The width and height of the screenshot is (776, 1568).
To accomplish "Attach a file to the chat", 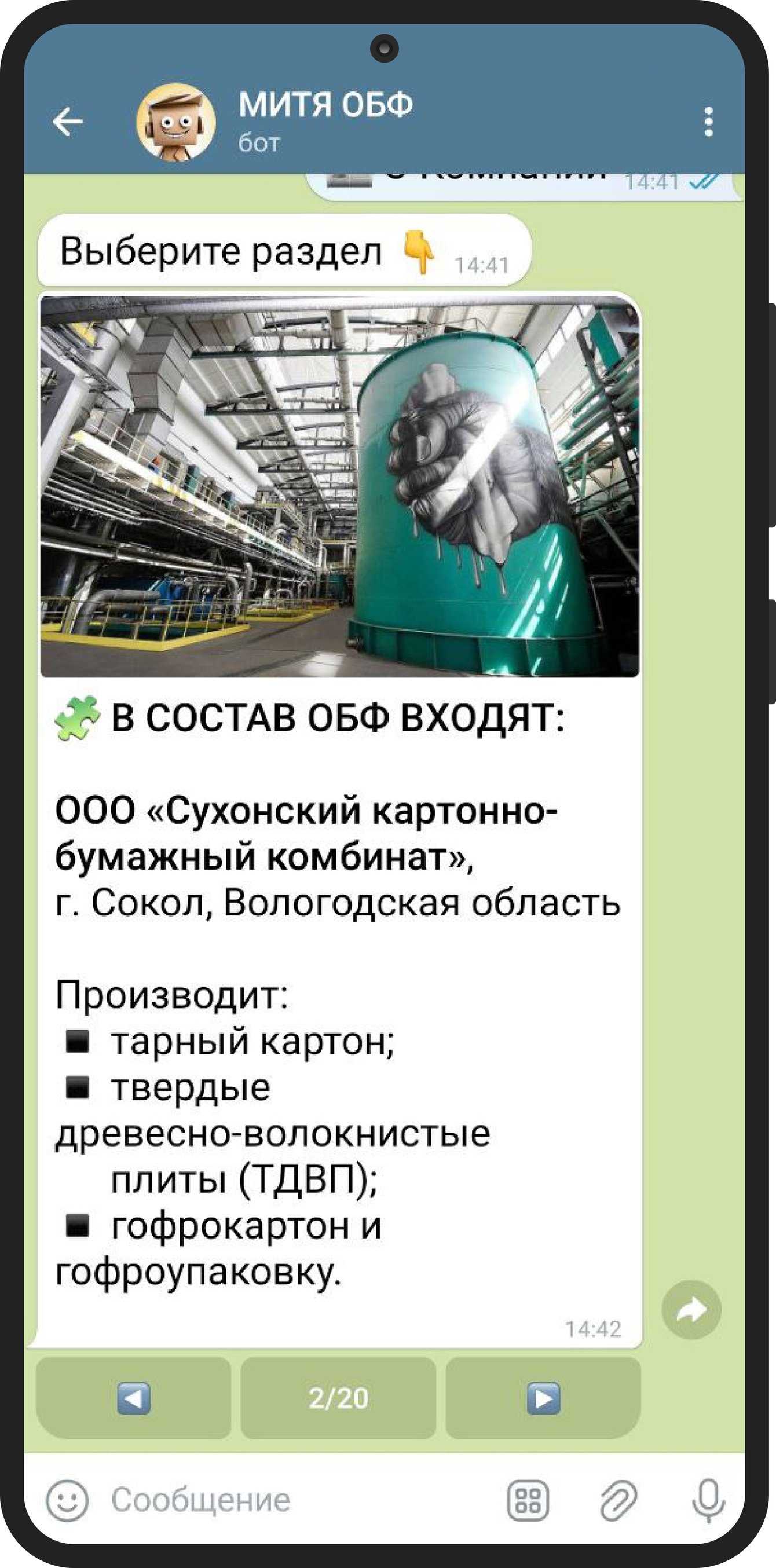I will 618,1500.
